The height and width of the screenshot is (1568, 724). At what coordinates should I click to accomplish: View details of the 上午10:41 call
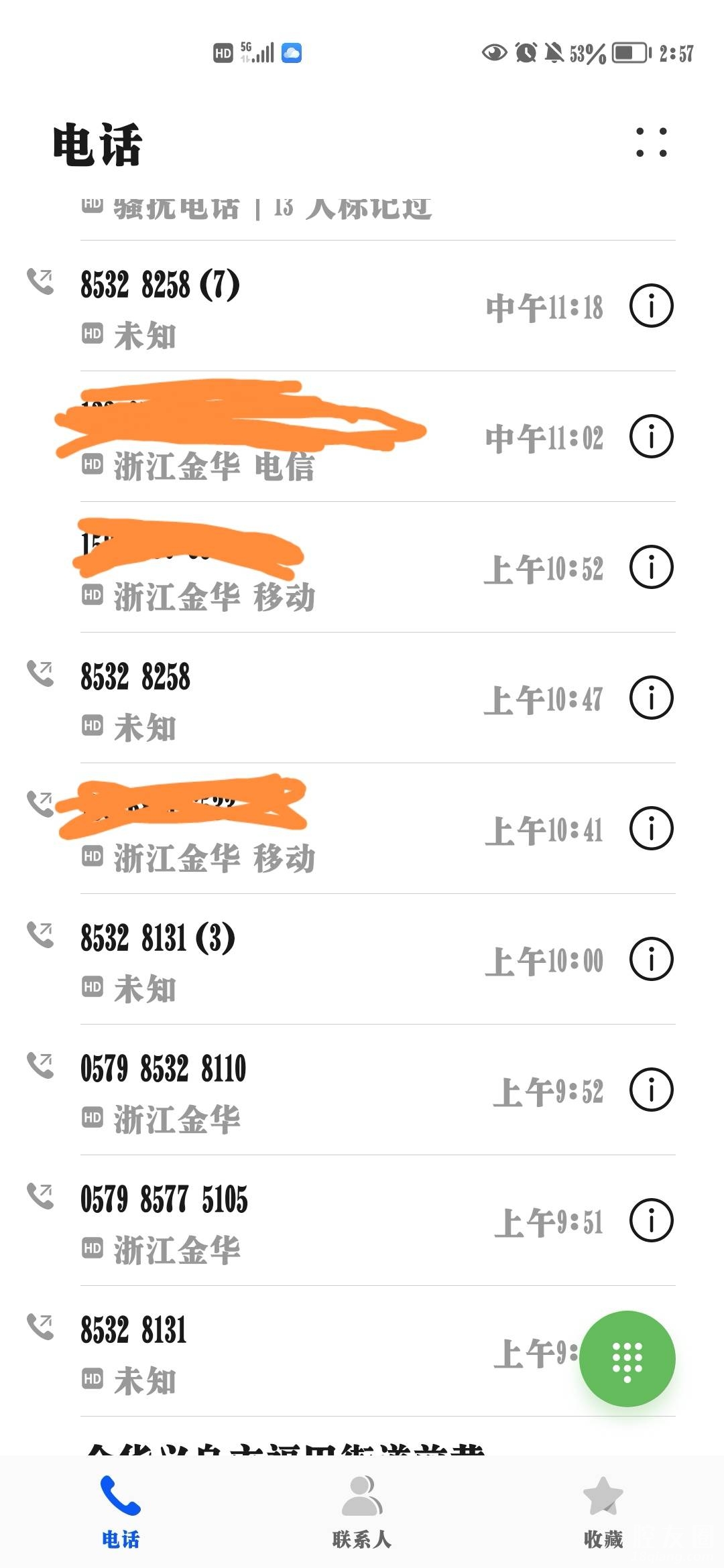[651, 829]
